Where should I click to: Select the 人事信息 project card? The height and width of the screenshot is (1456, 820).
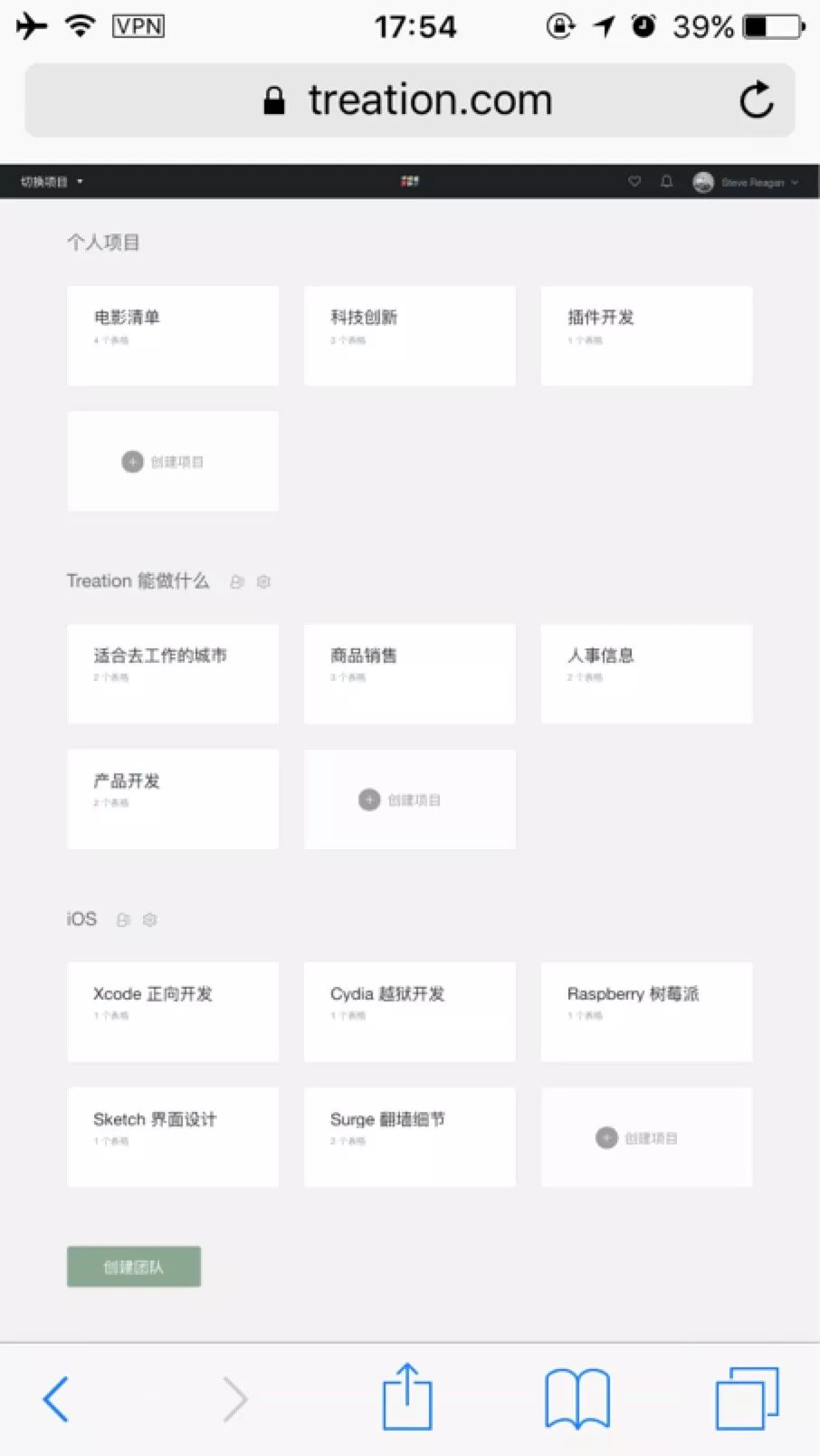pyautogui.click(x=646, y=673)
